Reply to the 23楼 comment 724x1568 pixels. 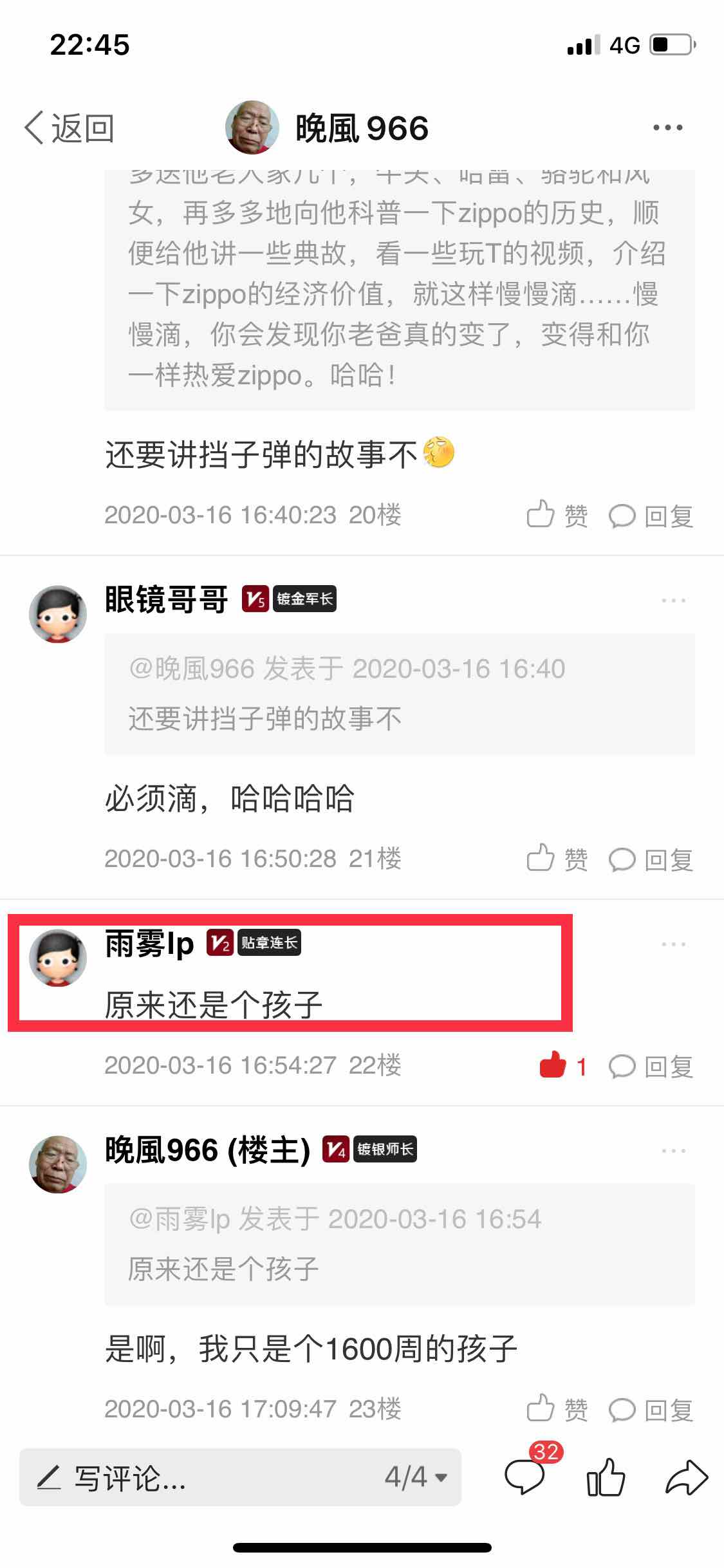pyautogui.click(x=651, y=1409)
